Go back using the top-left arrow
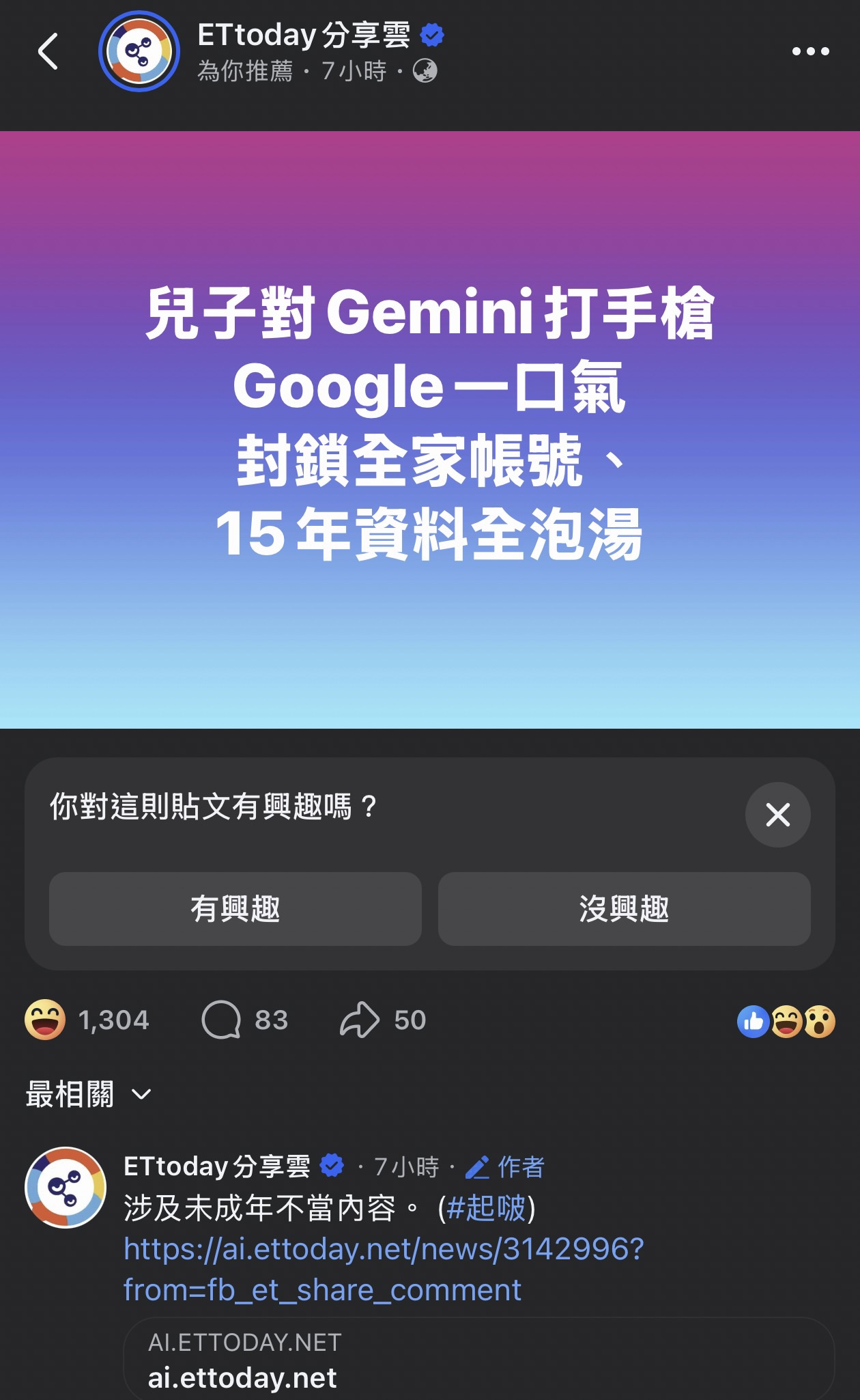Image resolution: width=860 pixels, height=1400 pixels. pos(48,51)
